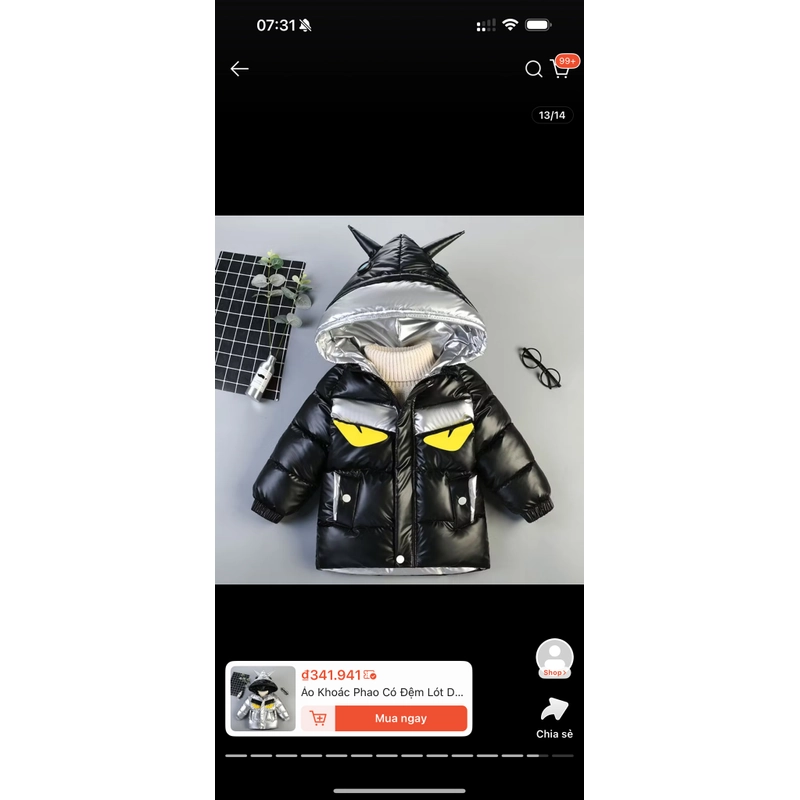Image resolution: width=800 pixels, height=800 pixels.
Task: Open the shopping cart with 99+ badge
Action: point(561,69)
